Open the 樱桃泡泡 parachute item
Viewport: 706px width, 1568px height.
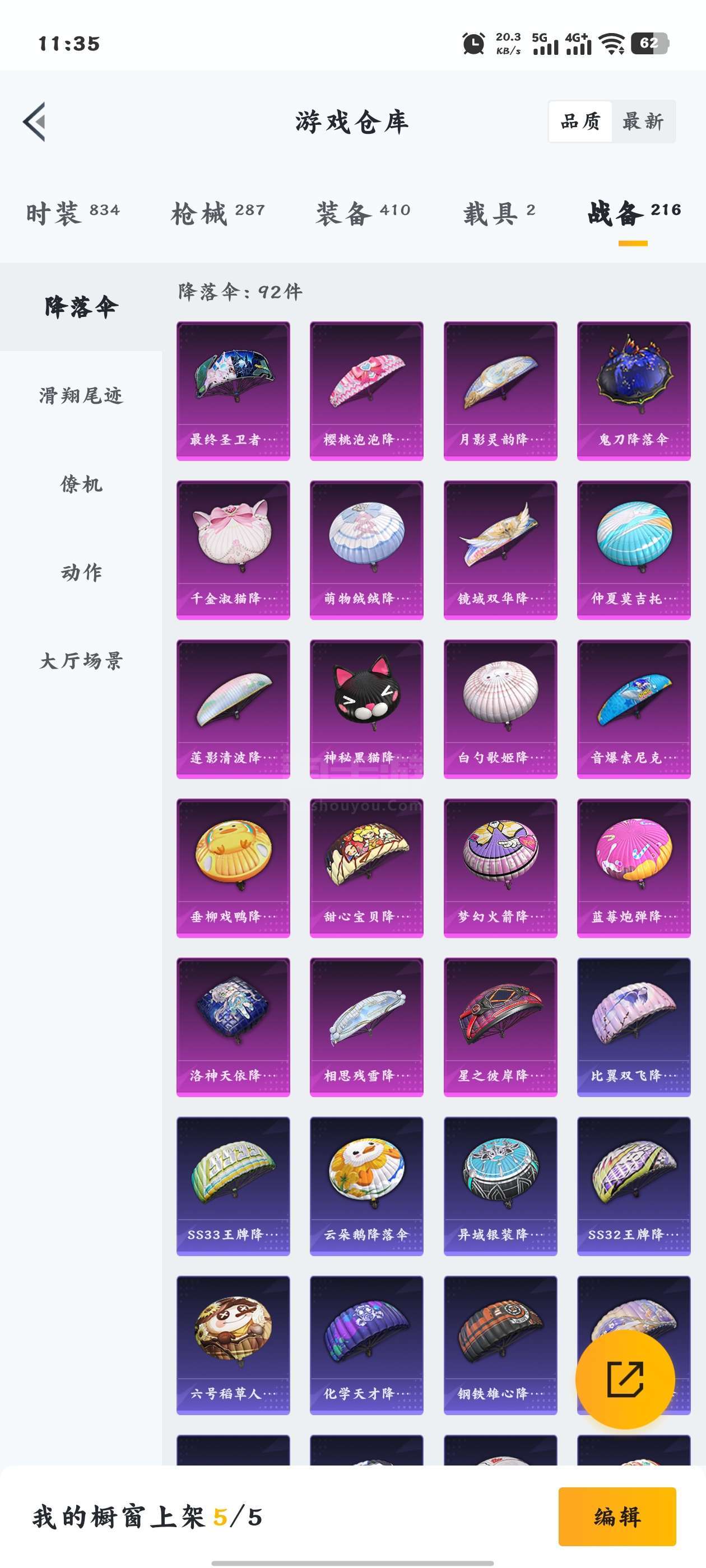(366, 391)
